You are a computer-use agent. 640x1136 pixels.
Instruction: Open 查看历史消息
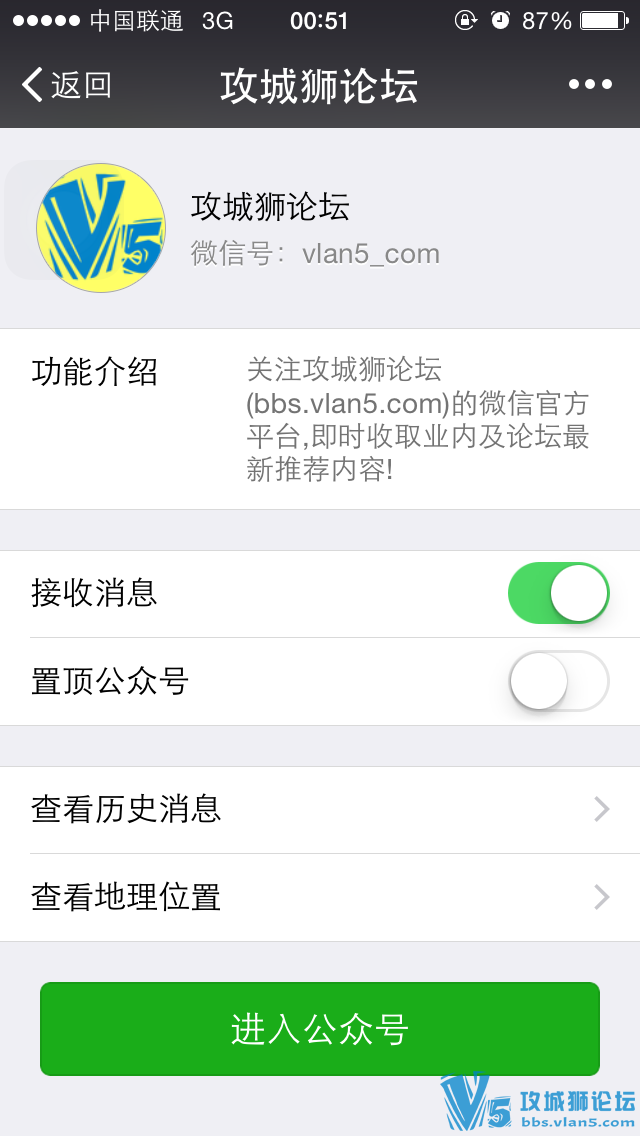point(320,809)
